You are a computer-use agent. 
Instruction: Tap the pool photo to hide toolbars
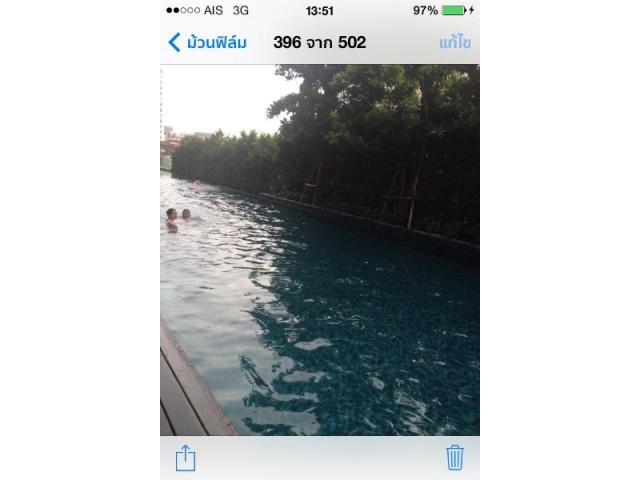pyautogui.click(x=320, y=250)
